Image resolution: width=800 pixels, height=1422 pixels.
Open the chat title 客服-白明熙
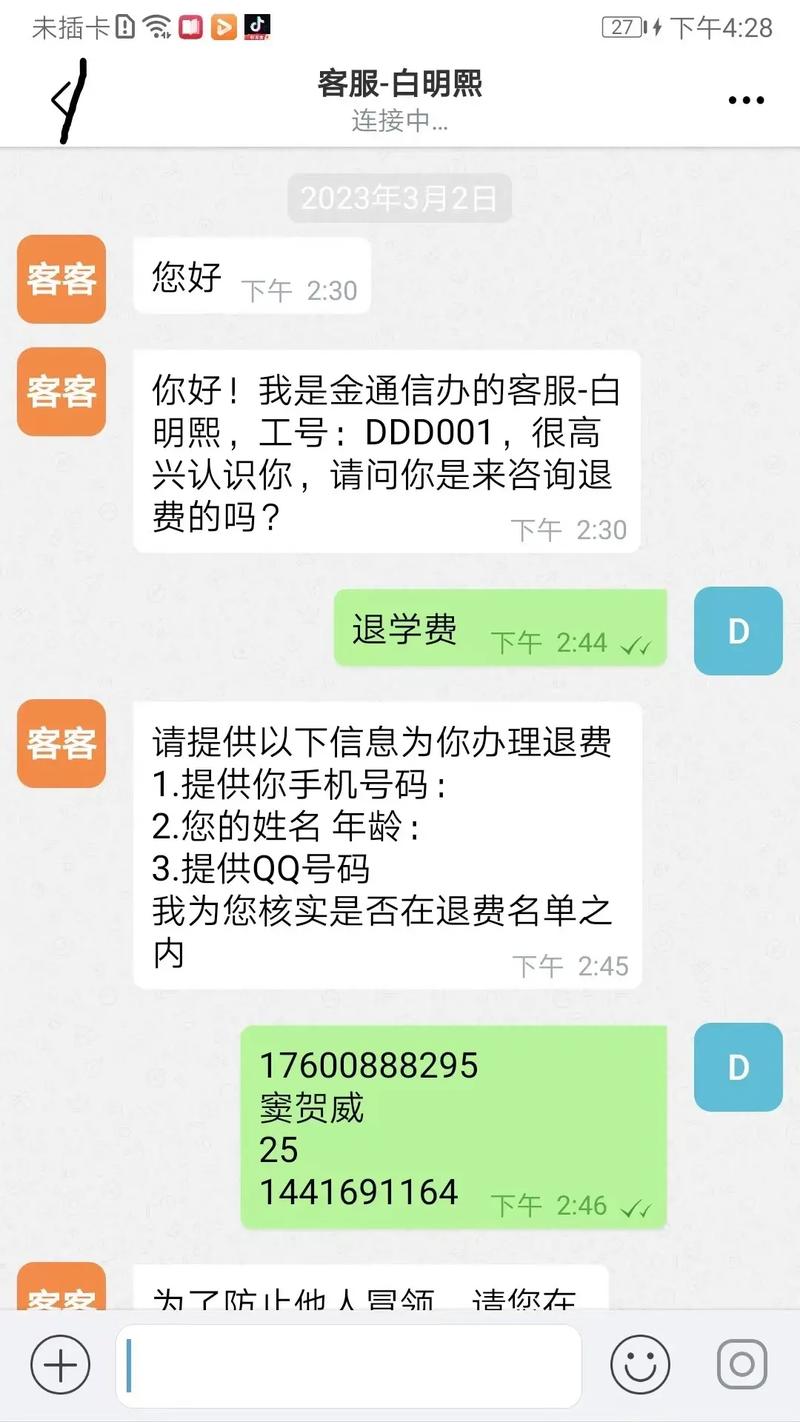(x=399, y=85)
